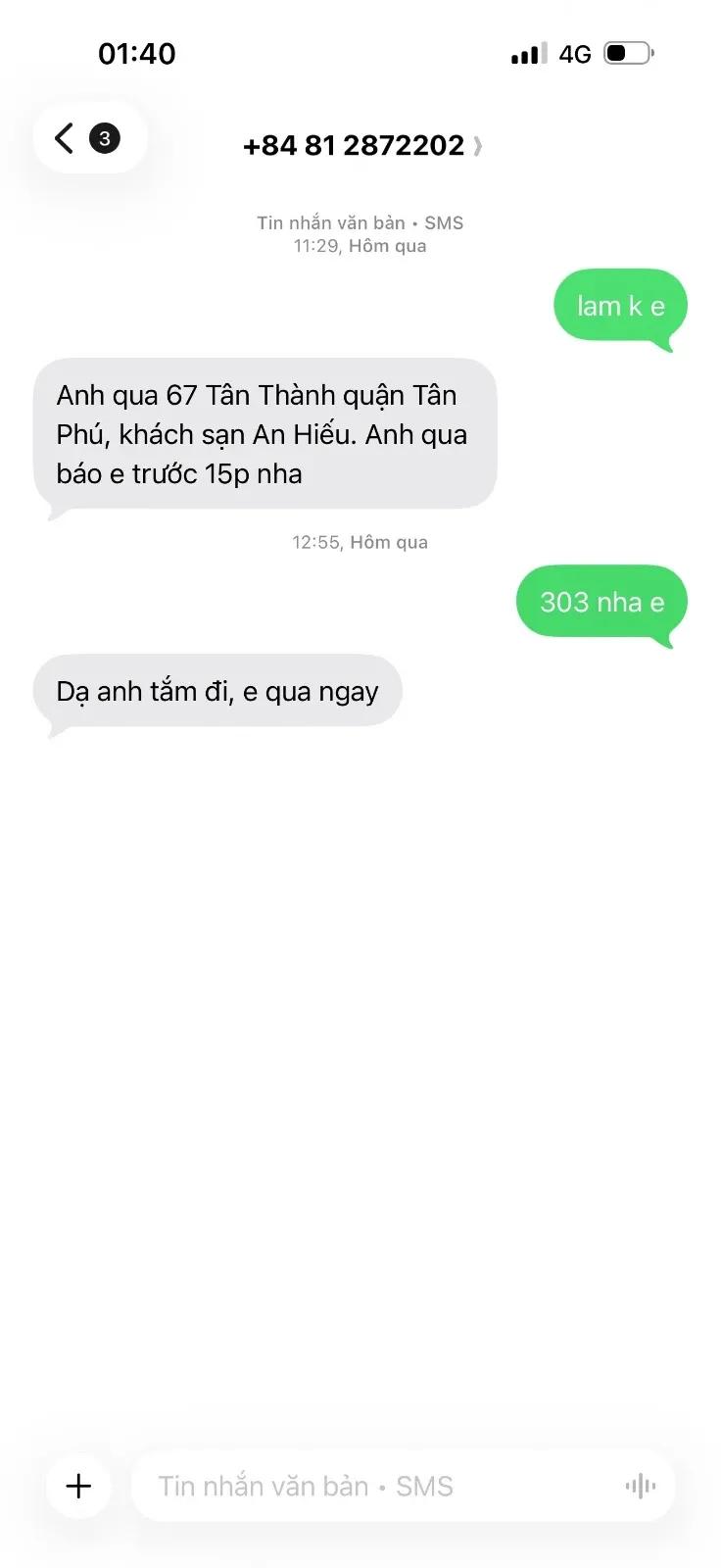Open contact details for +84 81 2872202

point(361,146)
